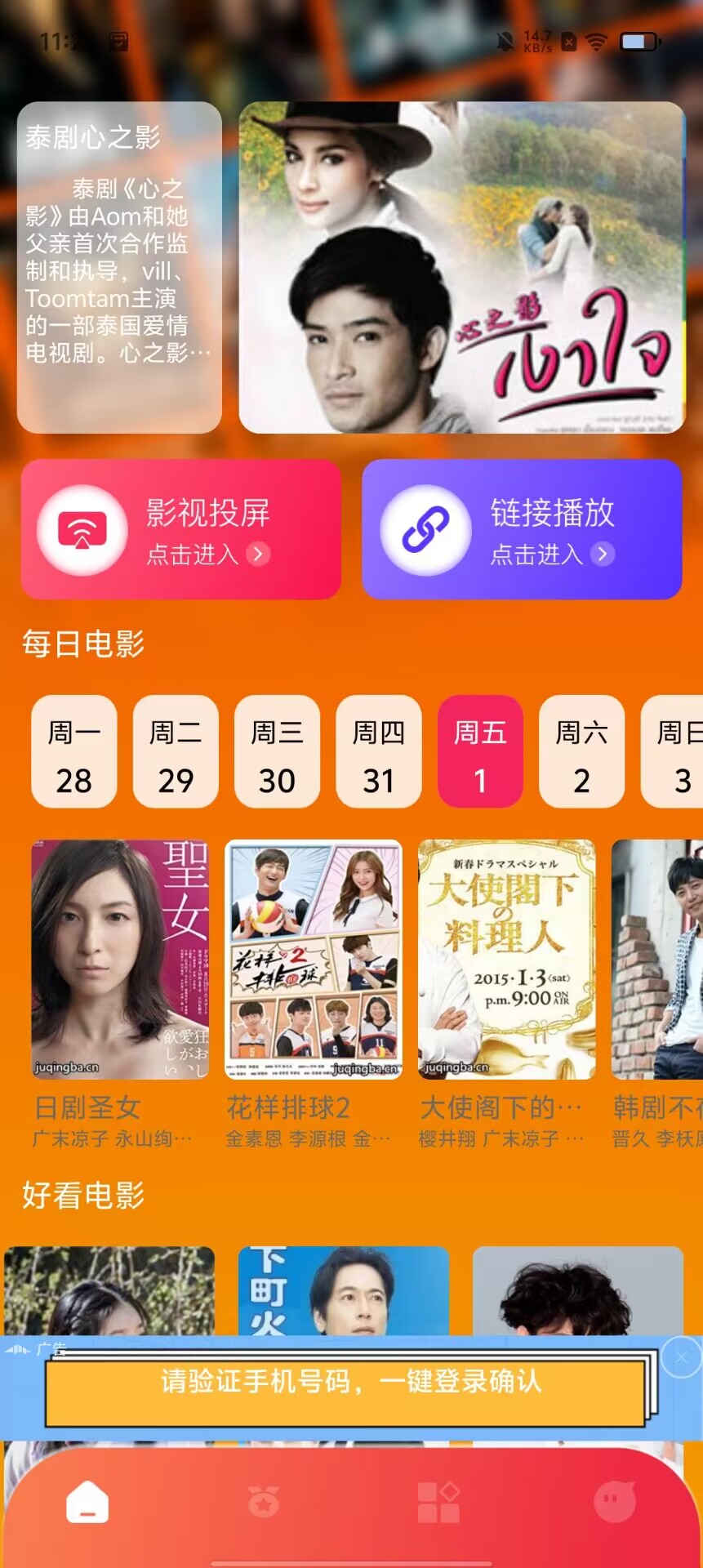Image resolution: width=703 pixels, height=1568 pixels.
Task: Select 周四 31 in daily movies
Action: click(x=378, y=751)
